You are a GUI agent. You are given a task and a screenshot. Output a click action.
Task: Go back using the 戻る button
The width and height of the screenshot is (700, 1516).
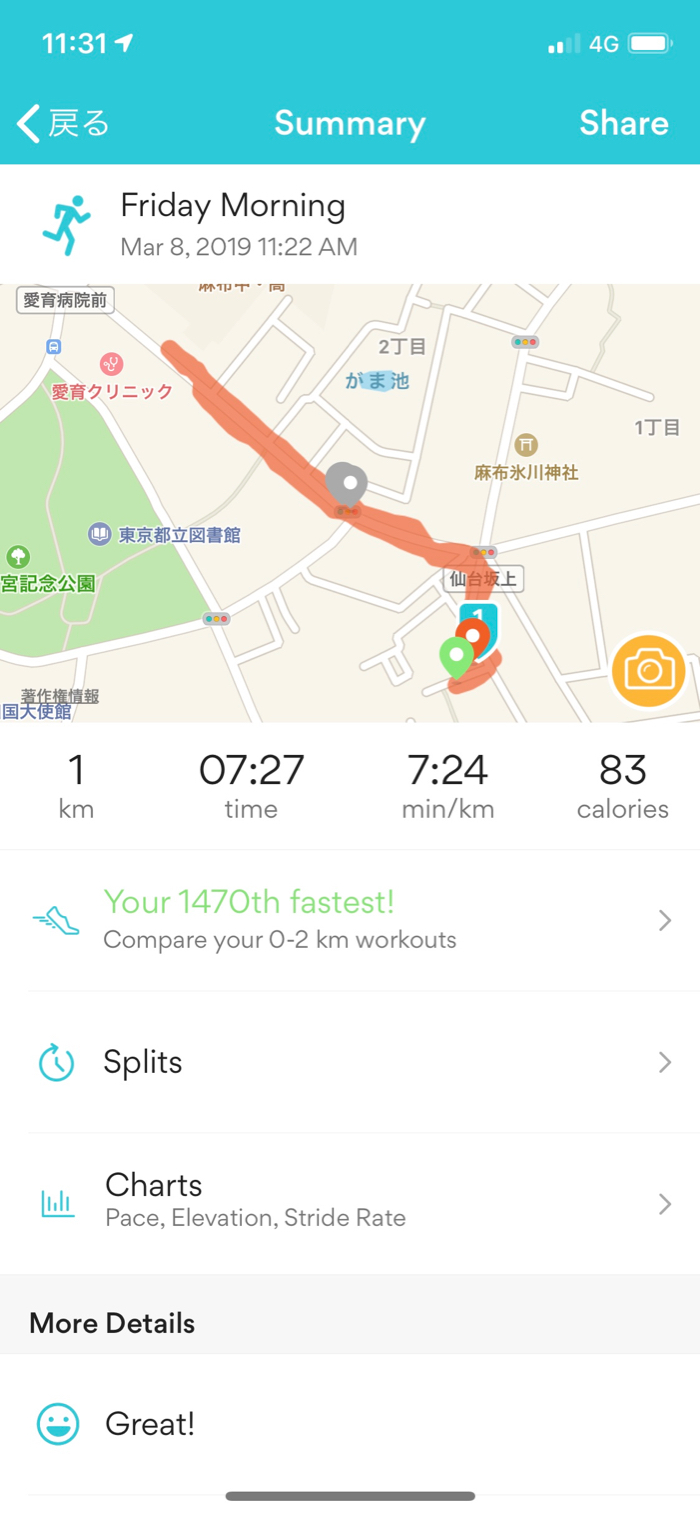point(63,123)
